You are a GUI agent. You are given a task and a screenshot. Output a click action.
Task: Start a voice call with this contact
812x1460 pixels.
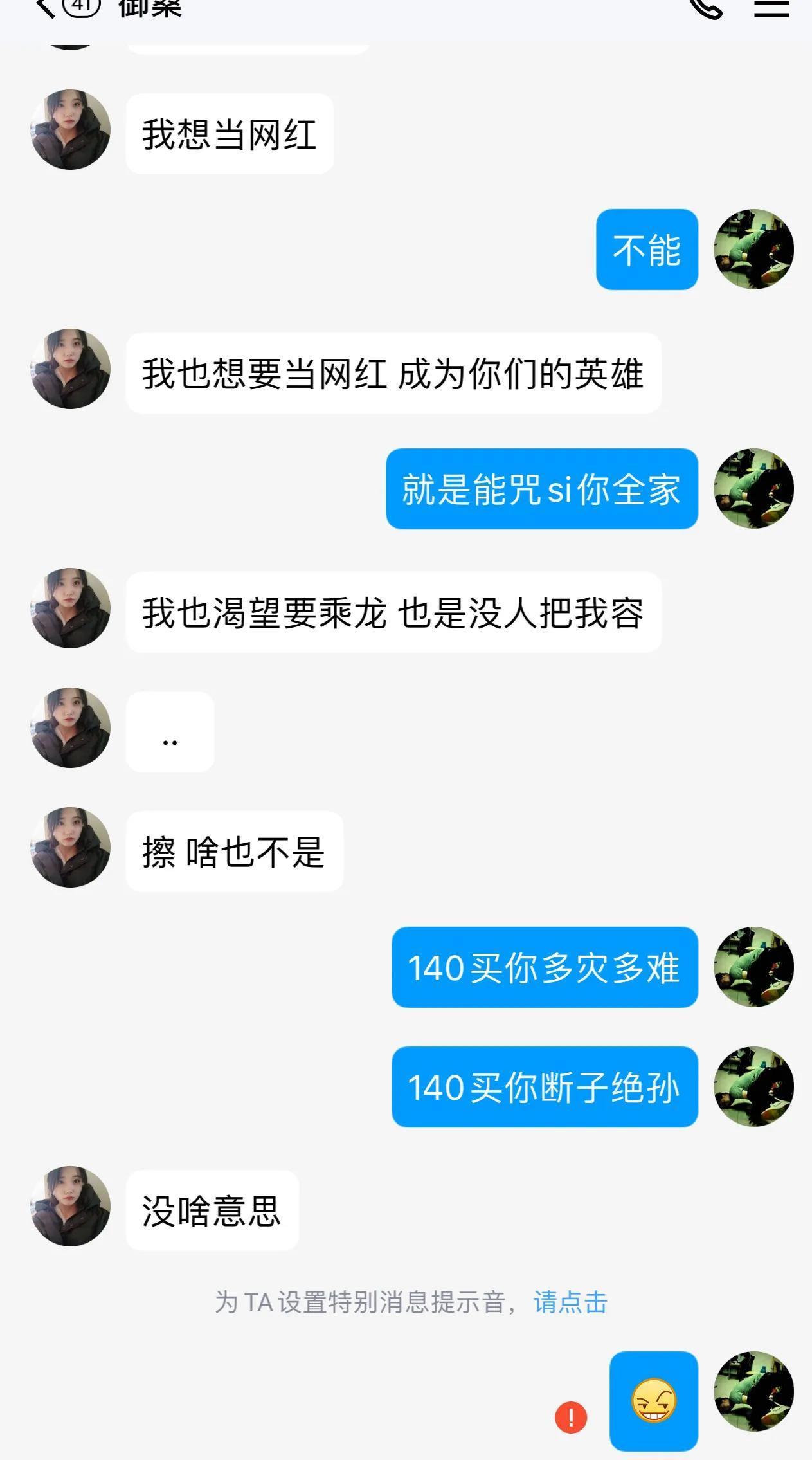[707, 8]
